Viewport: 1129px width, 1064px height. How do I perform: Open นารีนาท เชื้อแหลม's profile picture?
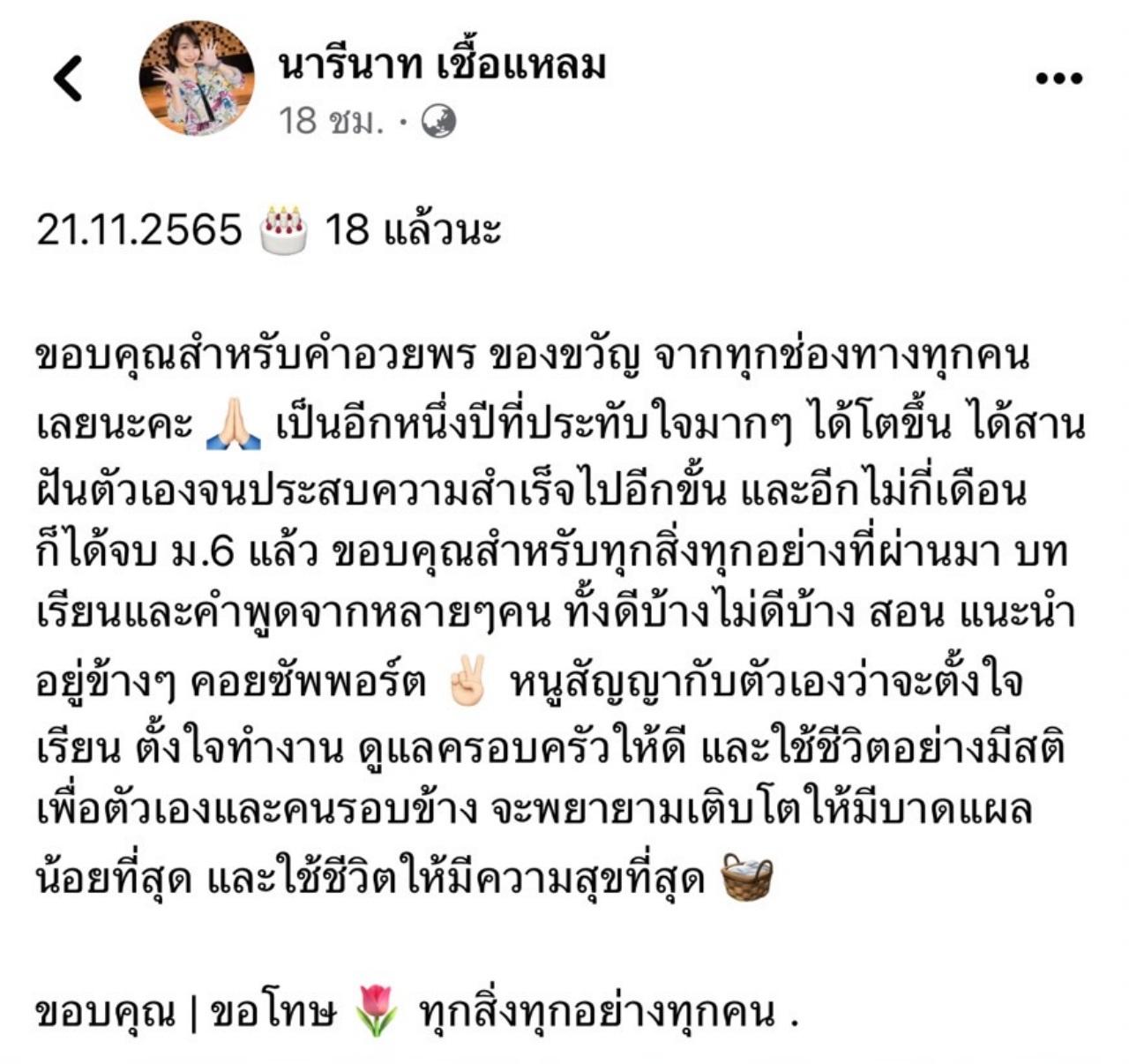(197, 79)
